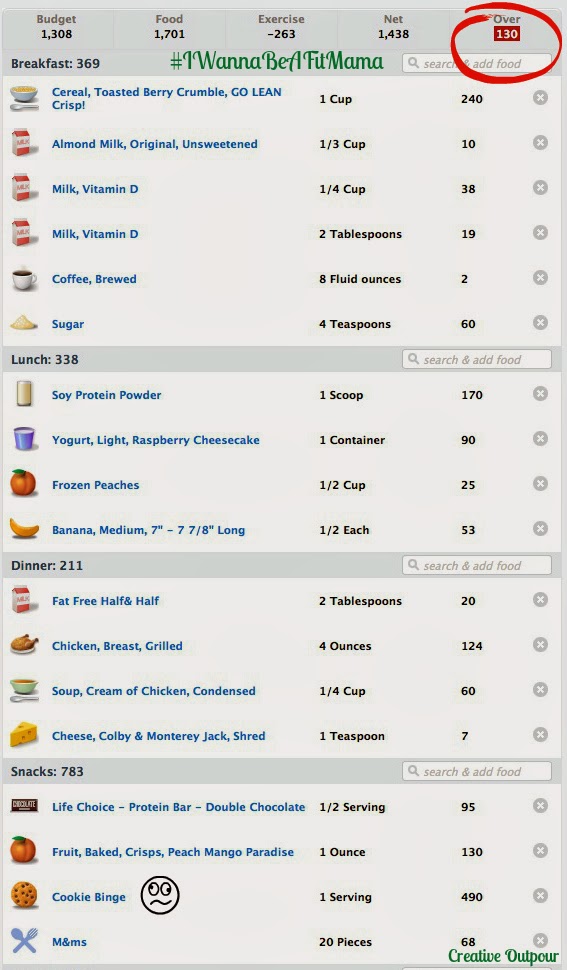Open the grilled Chicken Breast entry
567x970 pixels.
117,646
